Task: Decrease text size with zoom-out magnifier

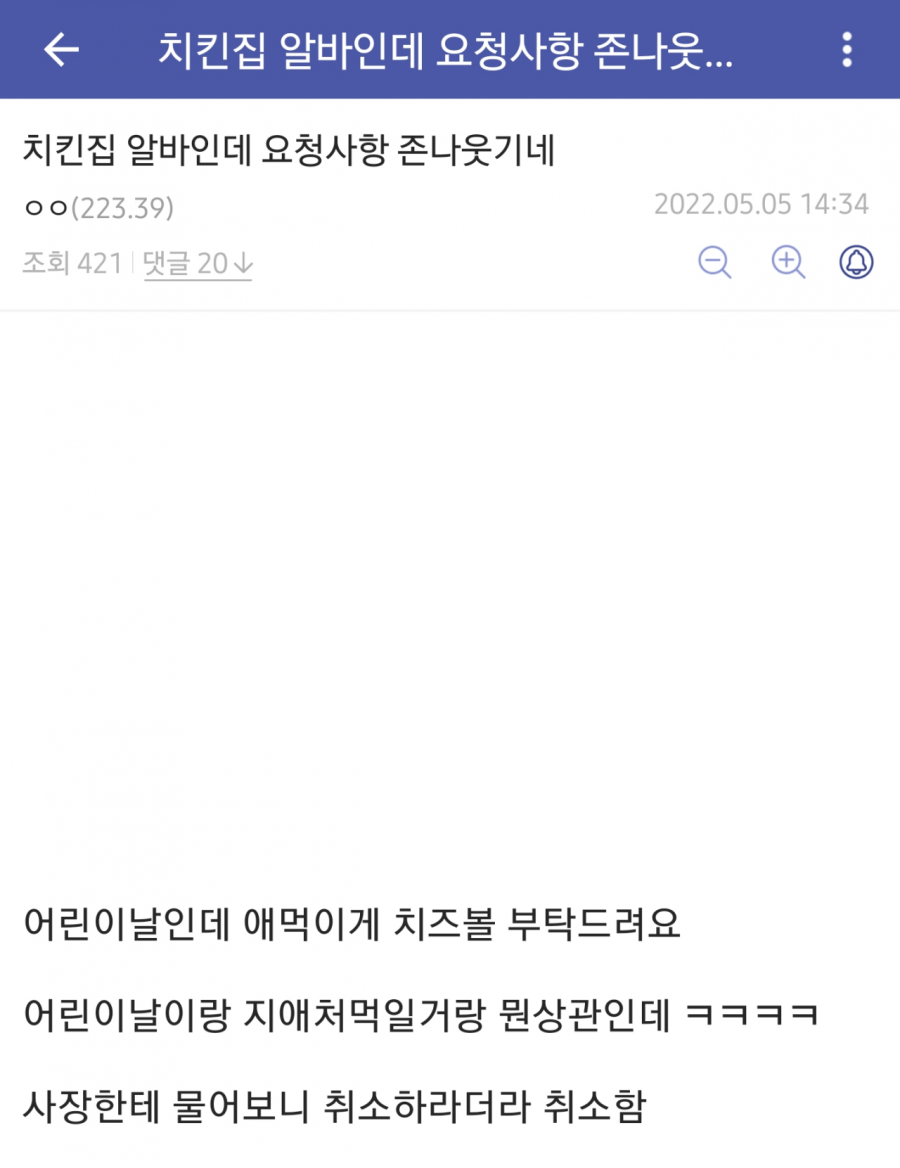Action: (x=714, y=263)
